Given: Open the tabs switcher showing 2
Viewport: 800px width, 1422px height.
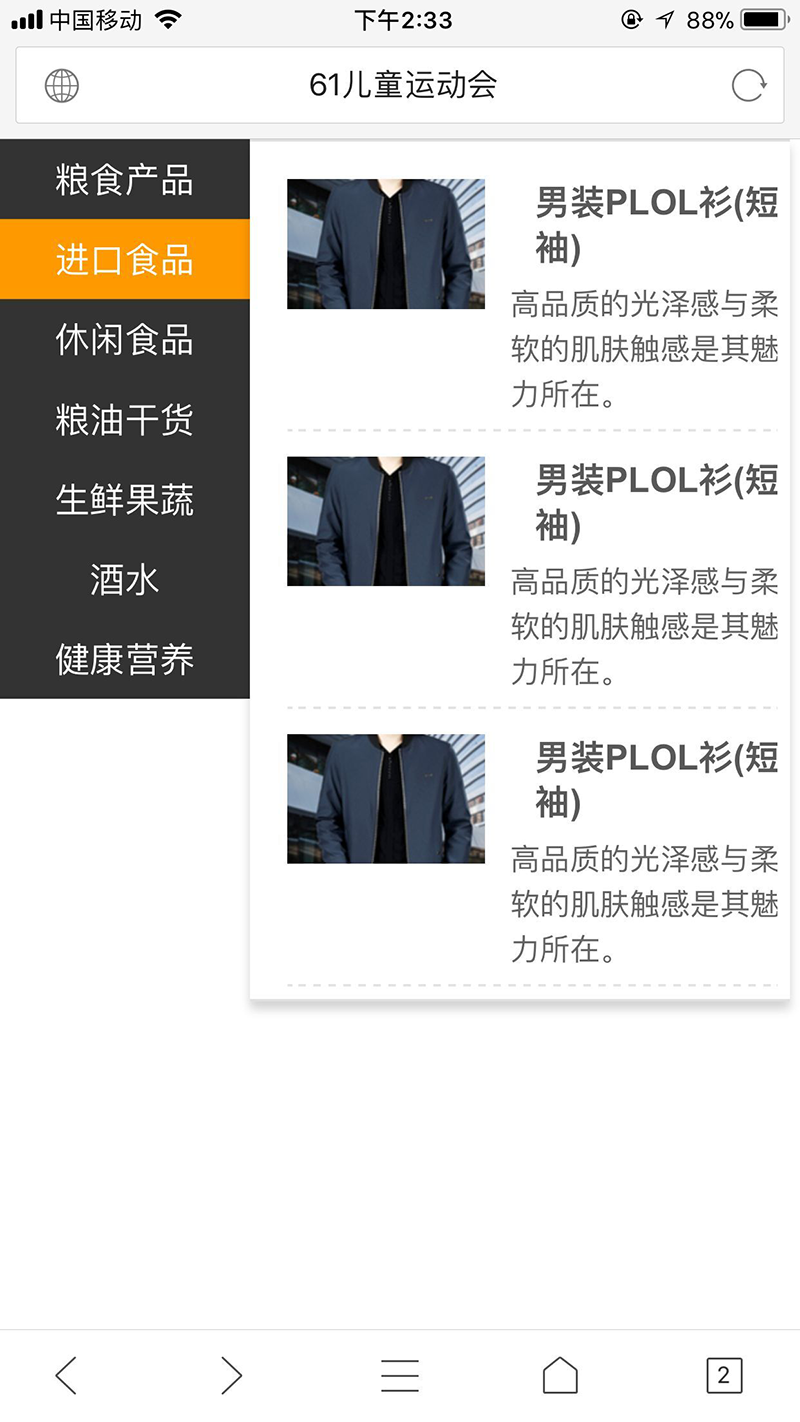Looking at the screenshot, I should (724, 1374).
